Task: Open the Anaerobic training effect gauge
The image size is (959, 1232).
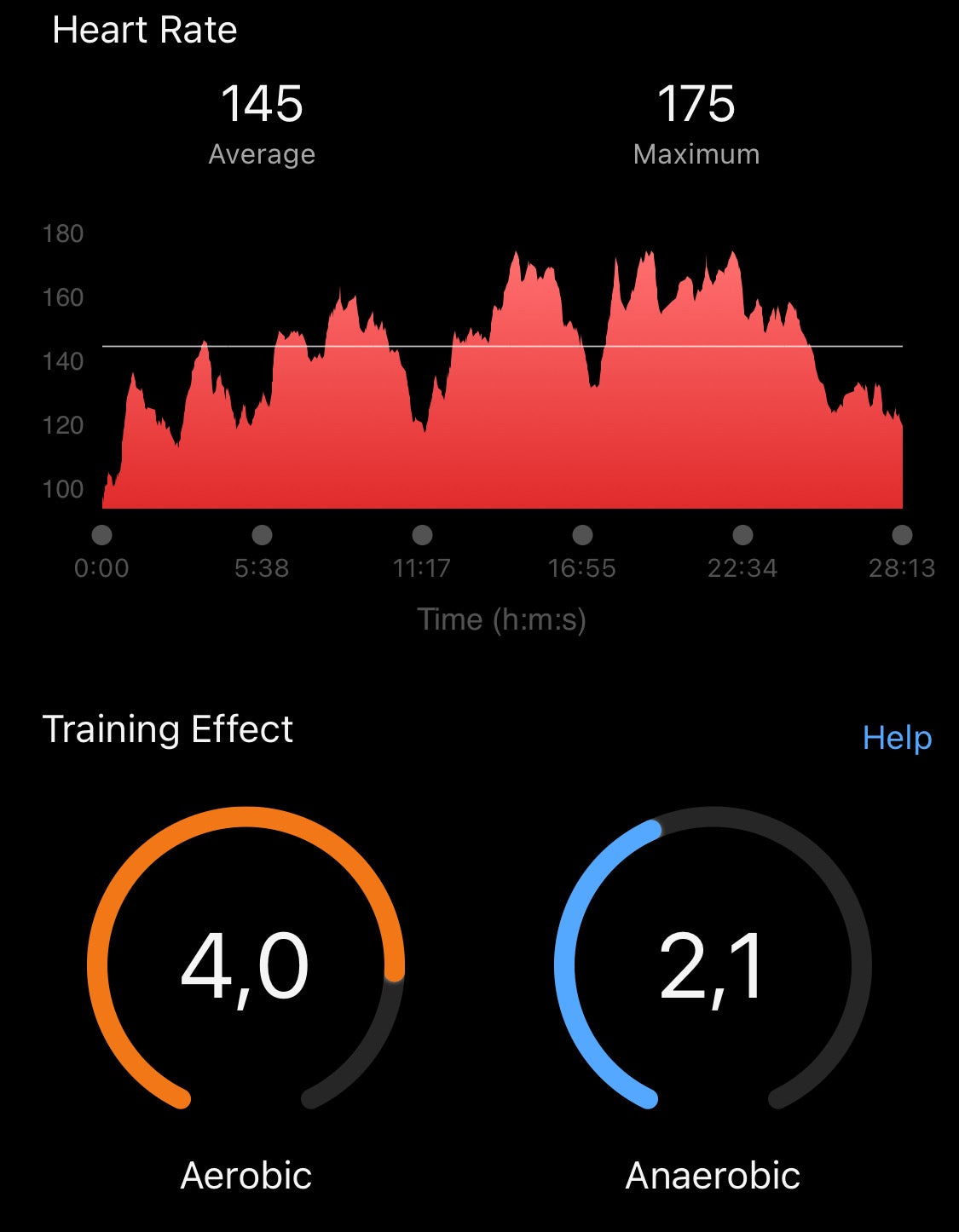Action: click(x=713, y=966)
